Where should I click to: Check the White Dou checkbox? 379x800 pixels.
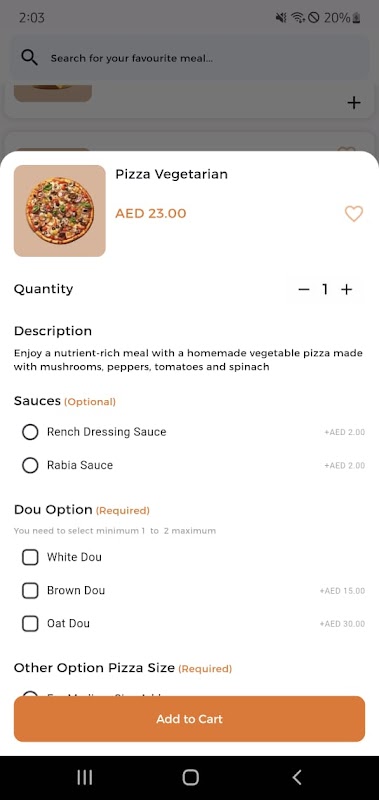coord(30,557)
